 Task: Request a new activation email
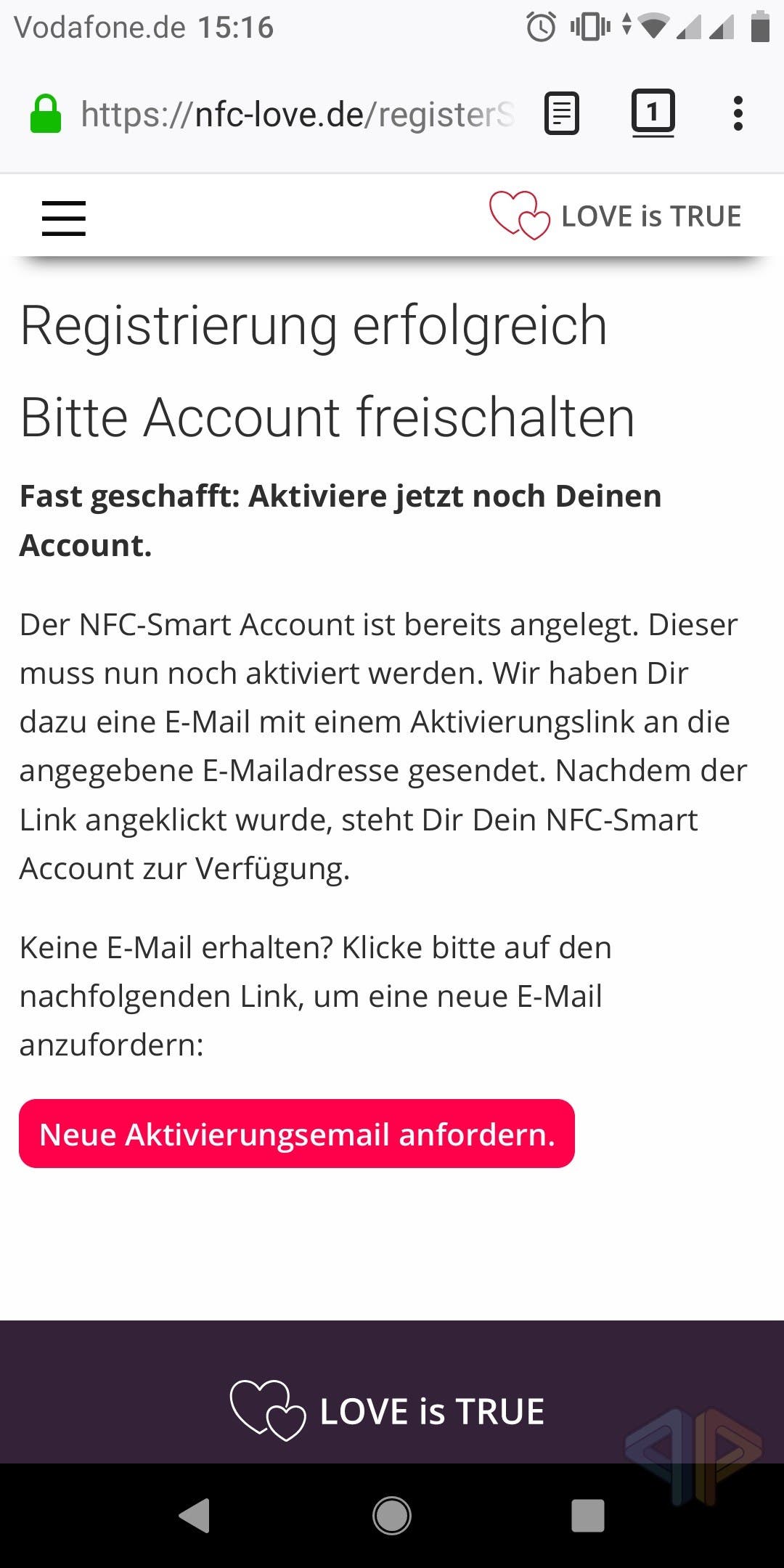297,1133
